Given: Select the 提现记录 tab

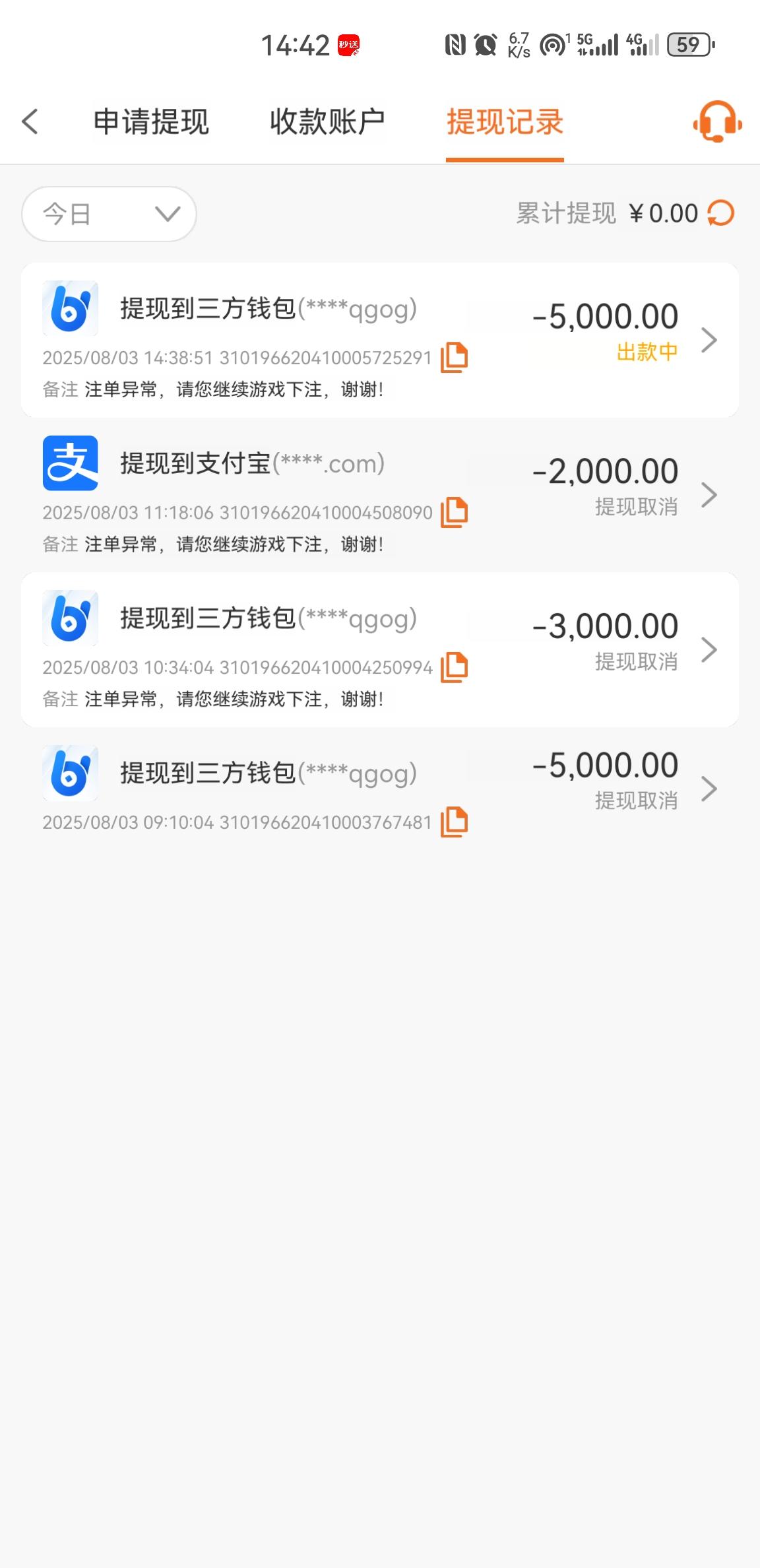Looking at the screenshot, I should [x=505, y=122].
